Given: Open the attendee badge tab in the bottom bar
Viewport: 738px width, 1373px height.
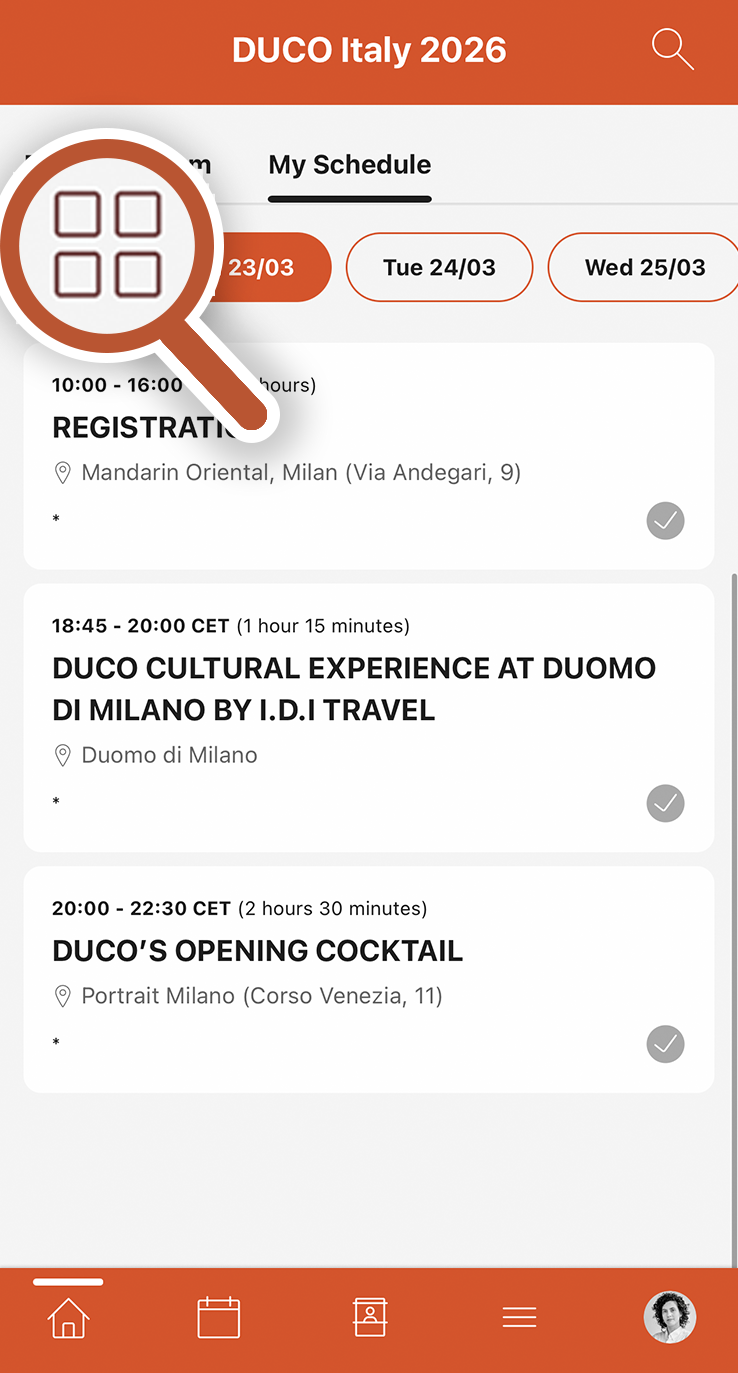Looking at the screenshot, I should pyautogui.click(x=370, y=1317).
